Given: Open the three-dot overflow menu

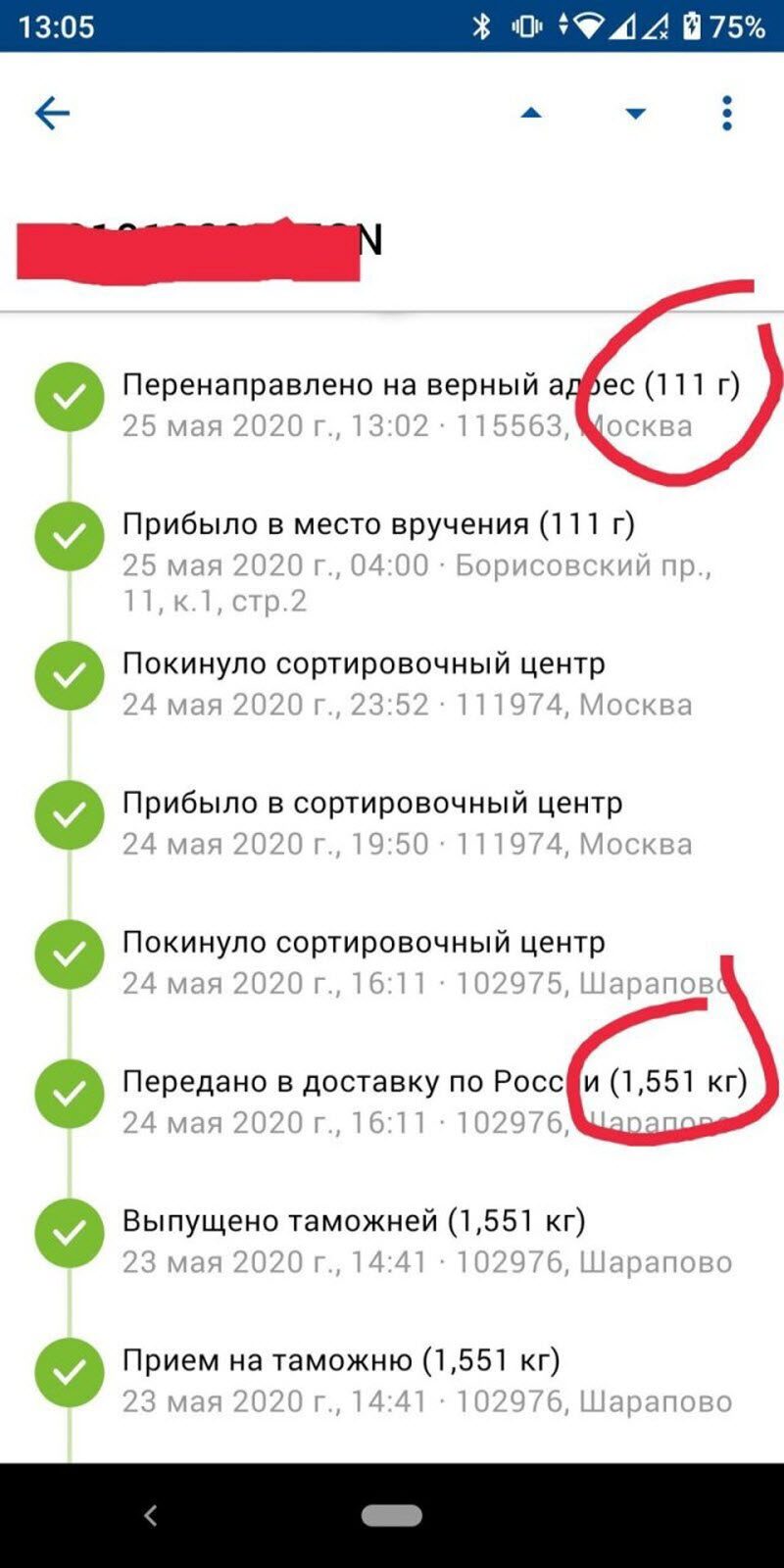Looking at the screenshot, I should pos(725,112).
